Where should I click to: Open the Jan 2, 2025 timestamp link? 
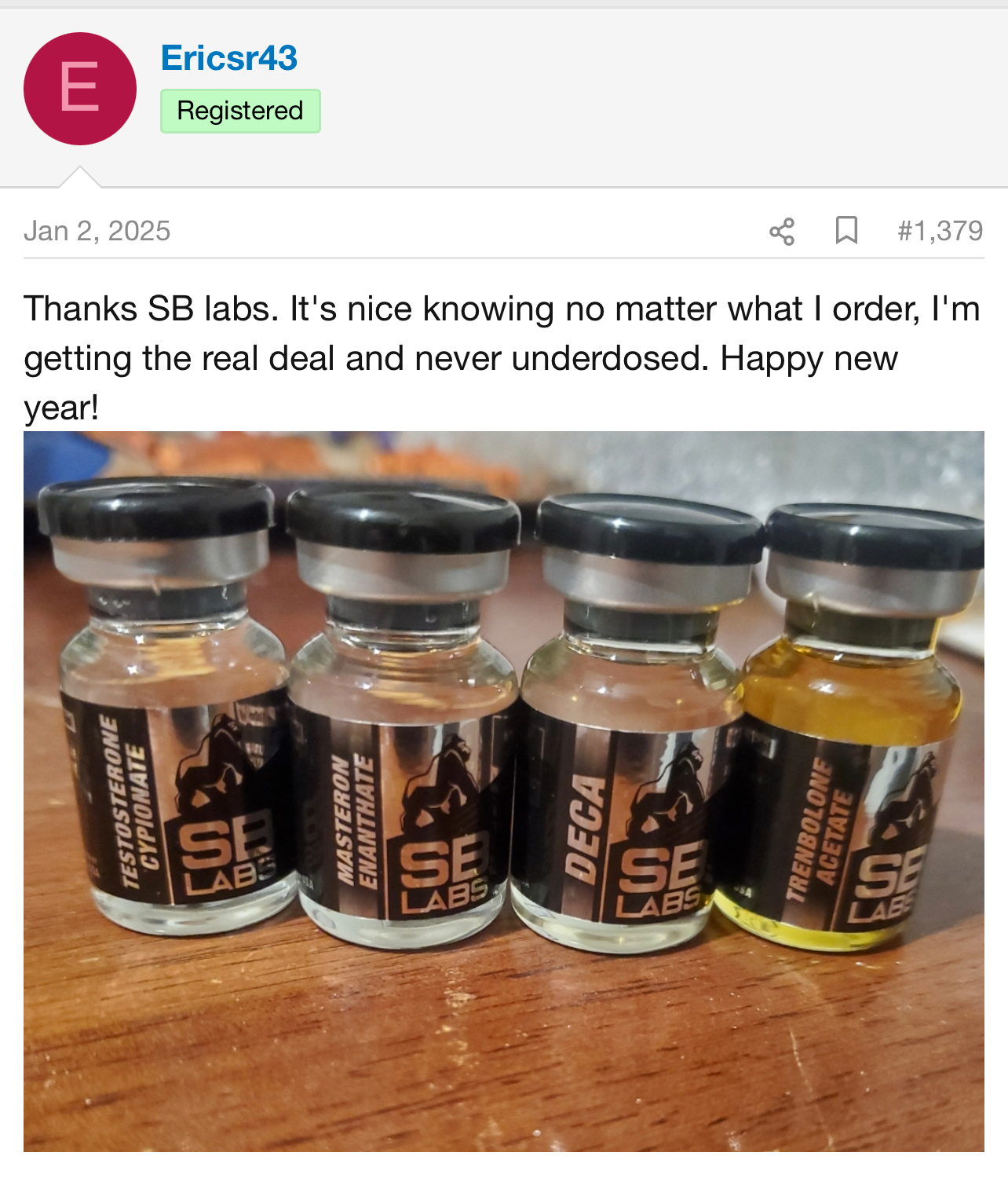coord(97,231)
